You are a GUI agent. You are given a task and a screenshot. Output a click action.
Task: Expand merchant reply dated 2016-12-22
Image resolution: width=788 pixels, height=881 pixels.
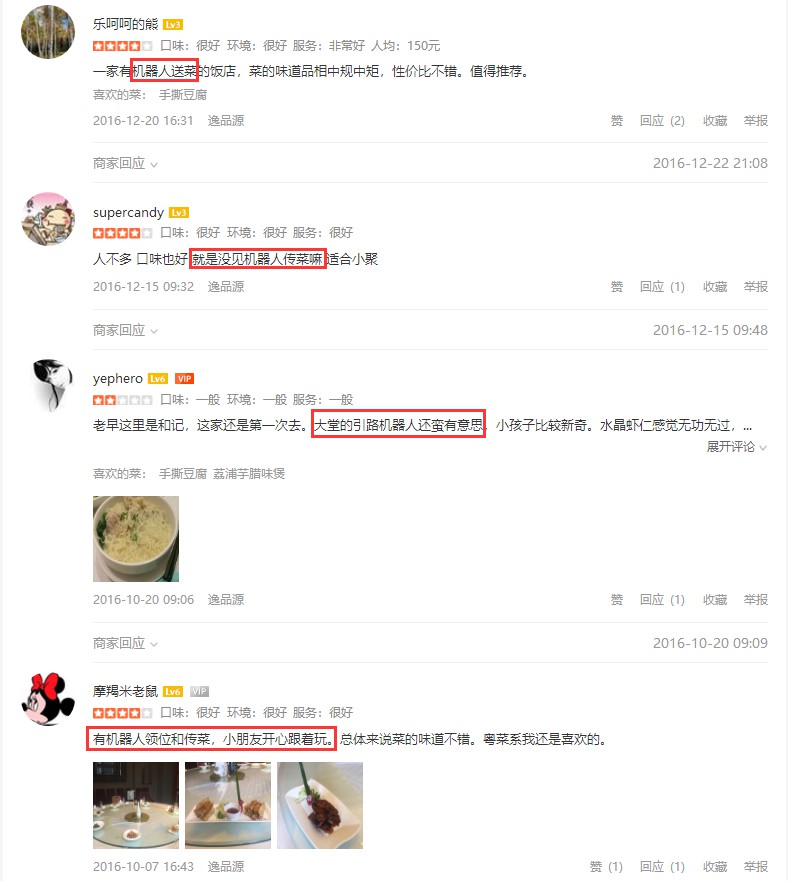[x=125, y=163]
